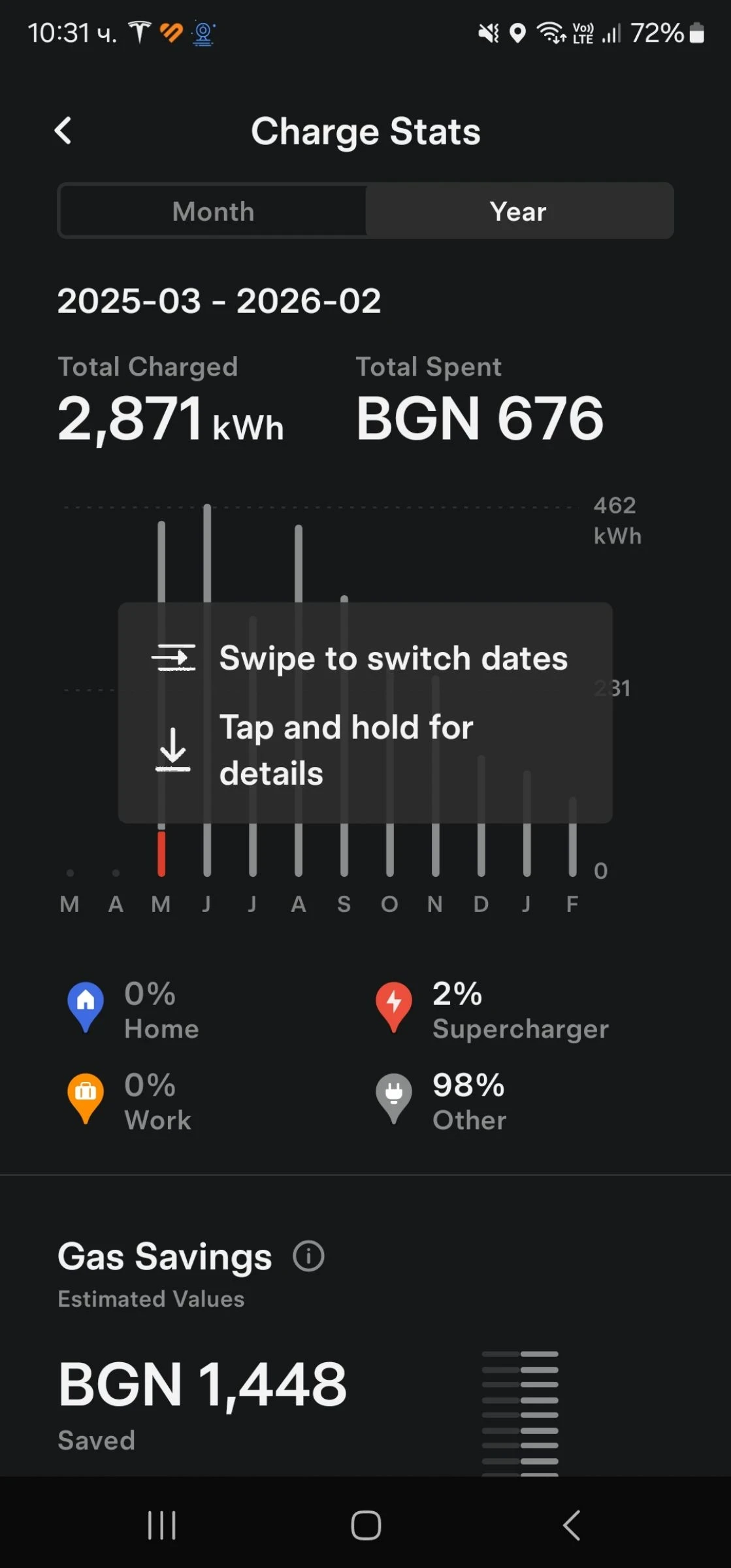Select the Year view
This screenshot has width=731, height=1568.
click(x=518, y=212)
